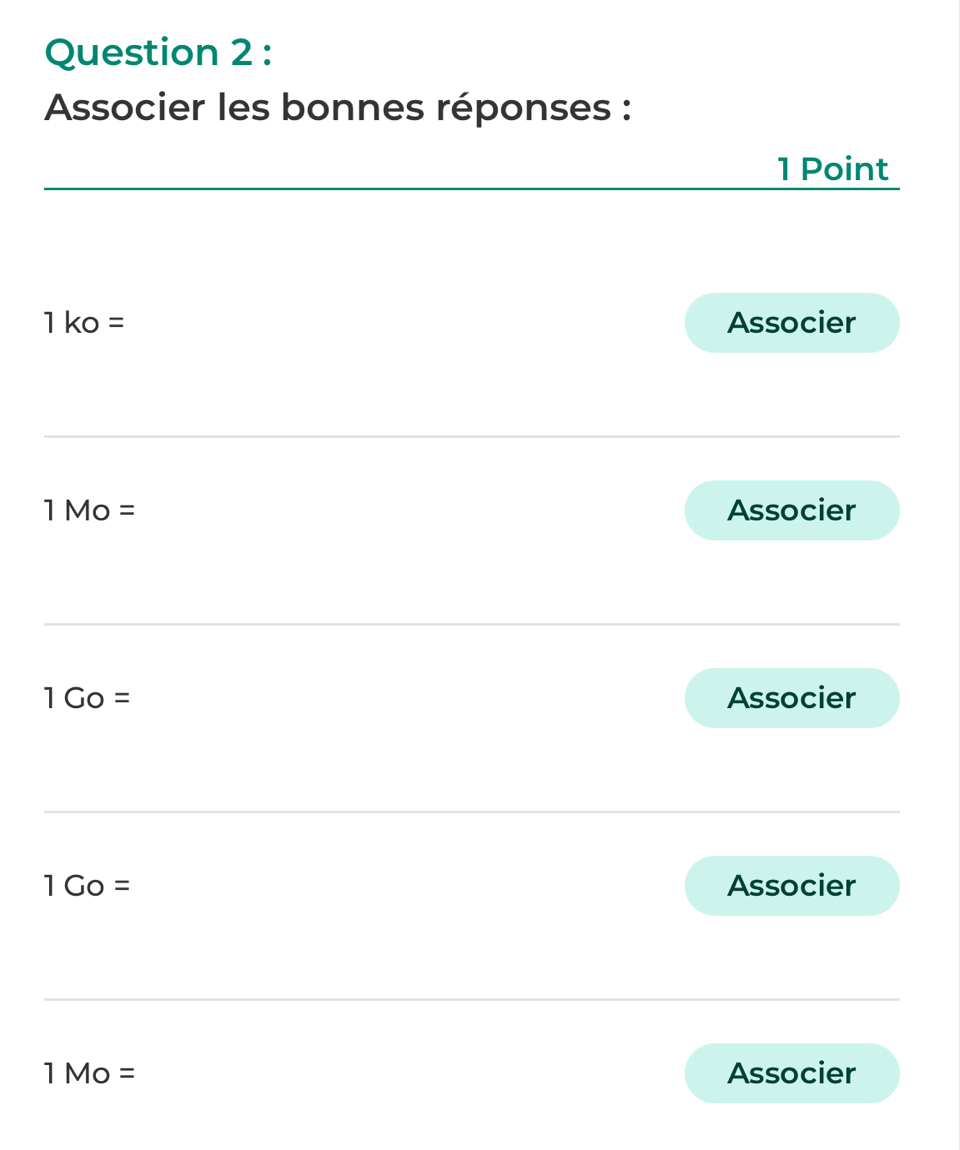Select the 1 ko = label
Image resolution: width=960 pixels, height=1150 pixels.
[84, 323]
